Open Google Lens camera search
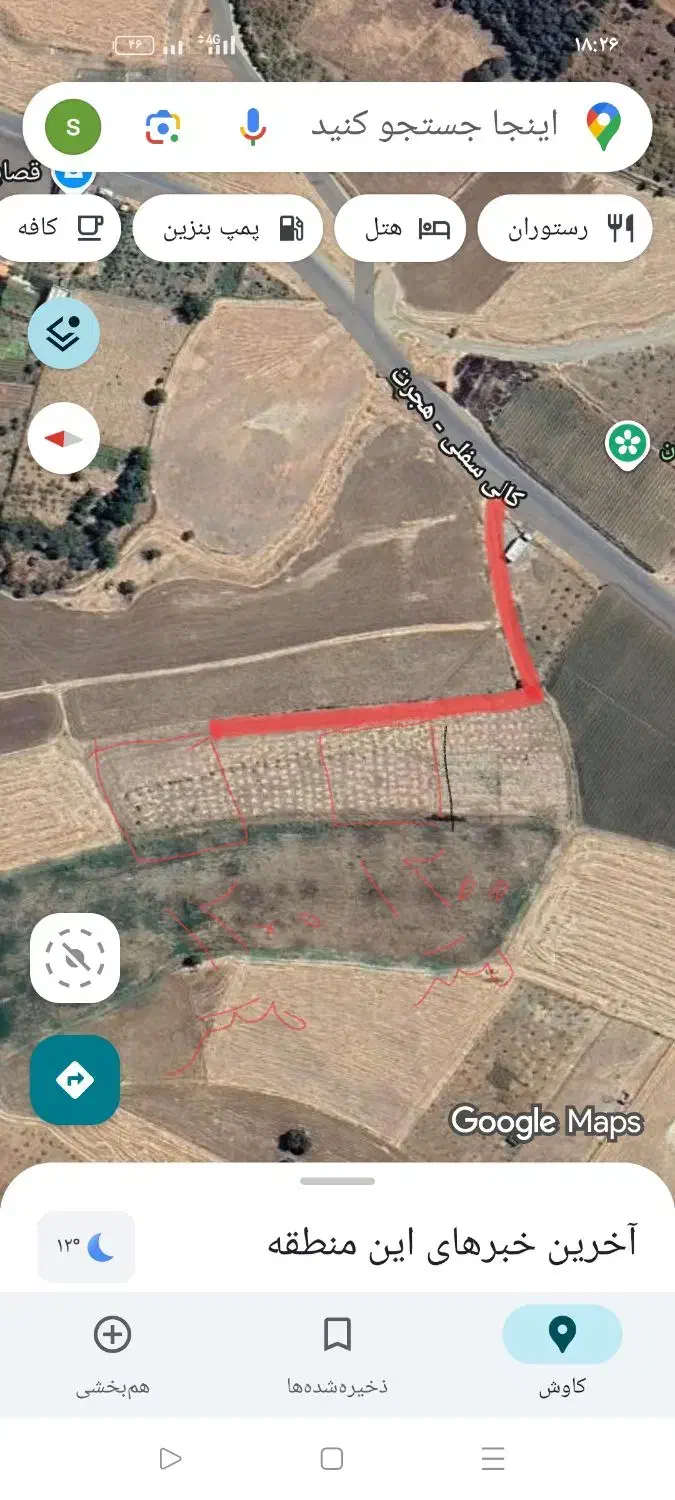The height and width of the screenshot is (1500, 675). pos(163,127)
